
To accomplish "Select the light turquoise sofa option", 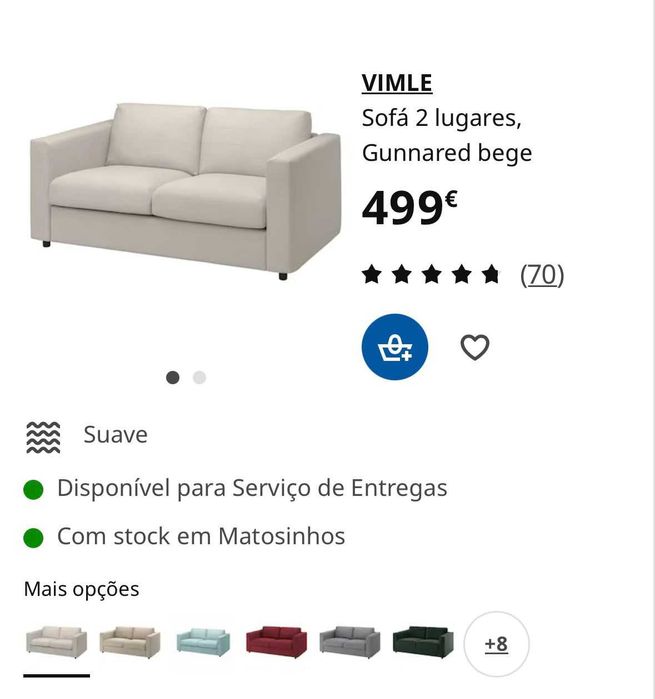I will click(203, 641).
